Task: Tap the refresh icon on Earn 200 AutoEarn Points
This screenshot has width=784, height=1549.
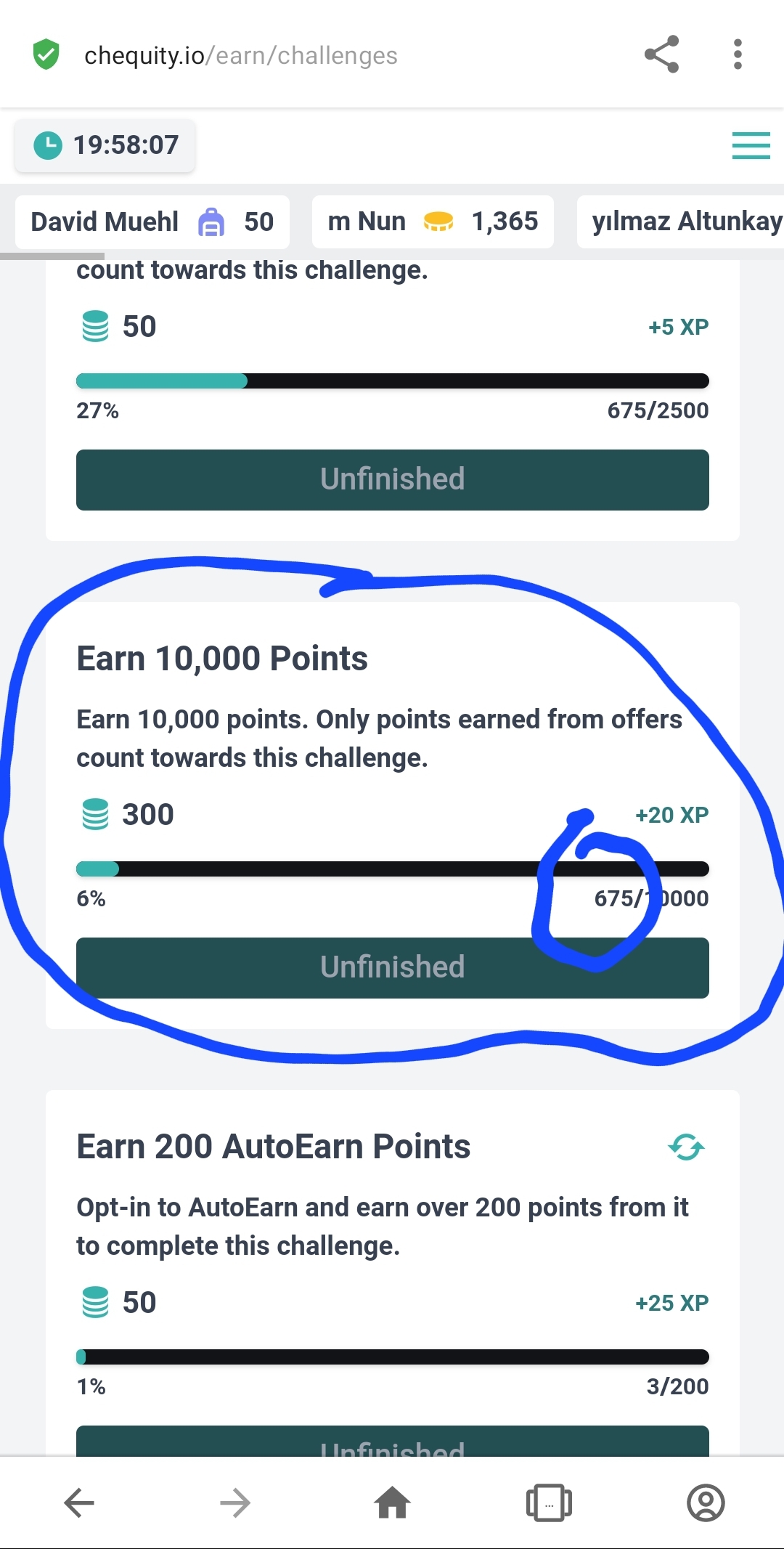Action: 686,1147
